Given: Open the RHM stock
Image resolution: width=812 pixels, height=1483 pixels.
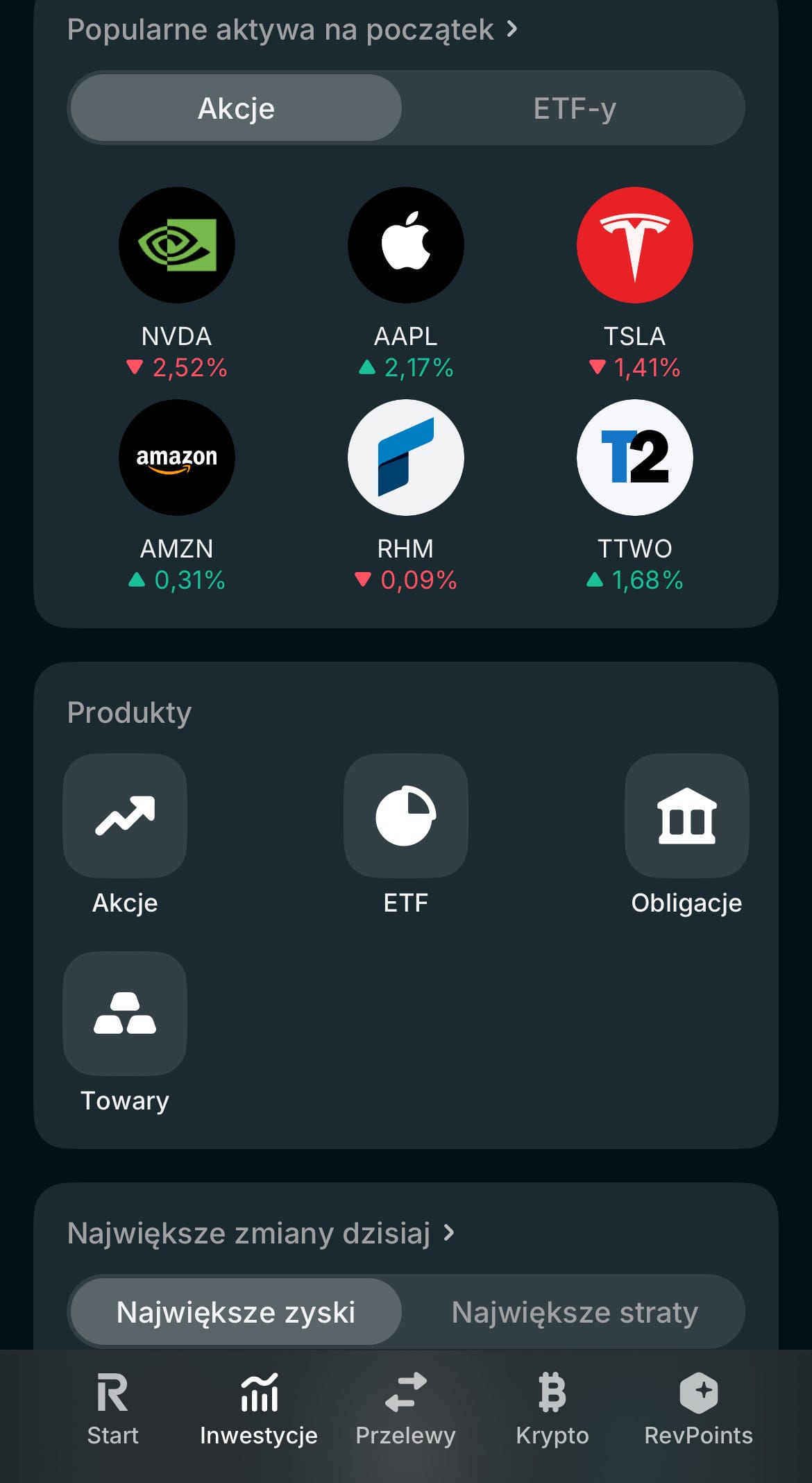Looking at the screenshot, I should coord(406,458).
